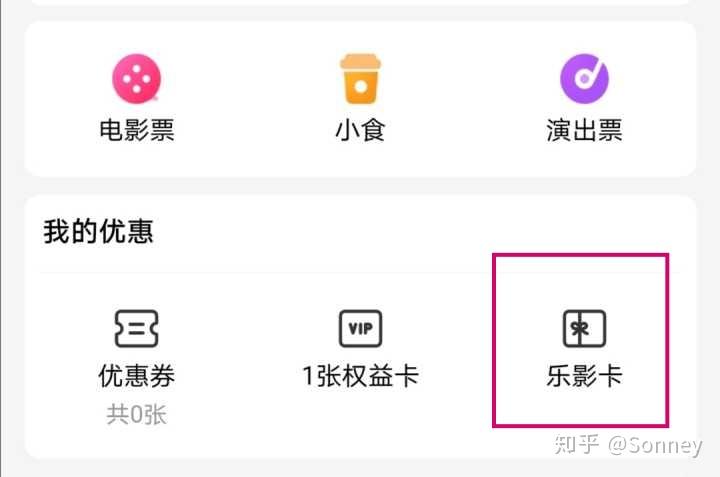
Task: View my 优惠券 coupons
Action: [x=137, y=367]
